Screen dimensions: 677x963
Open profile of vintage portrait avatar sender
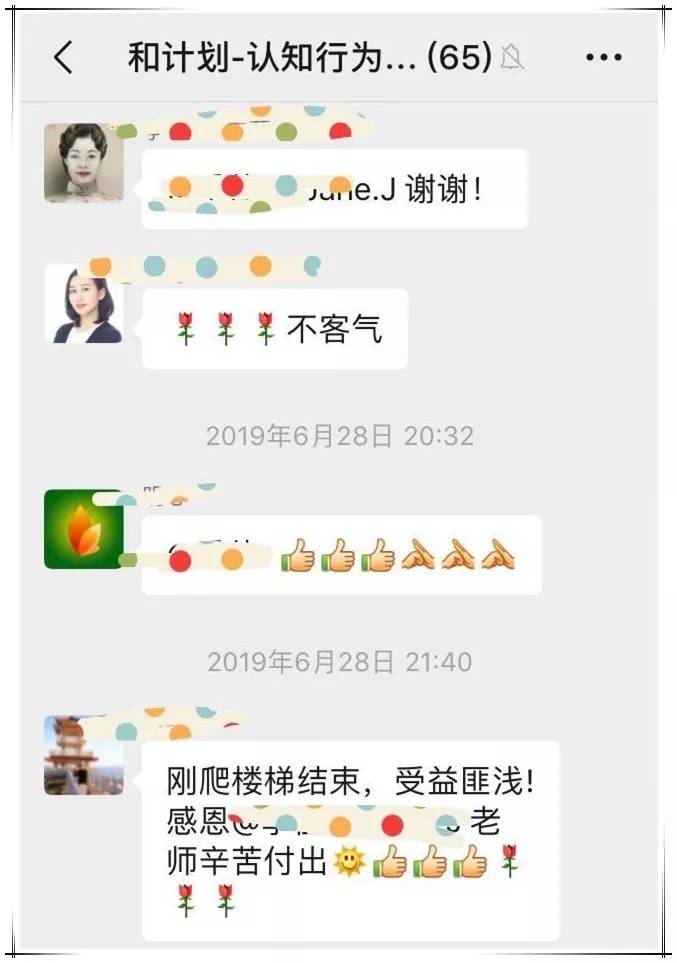click(x=83, y=163)
